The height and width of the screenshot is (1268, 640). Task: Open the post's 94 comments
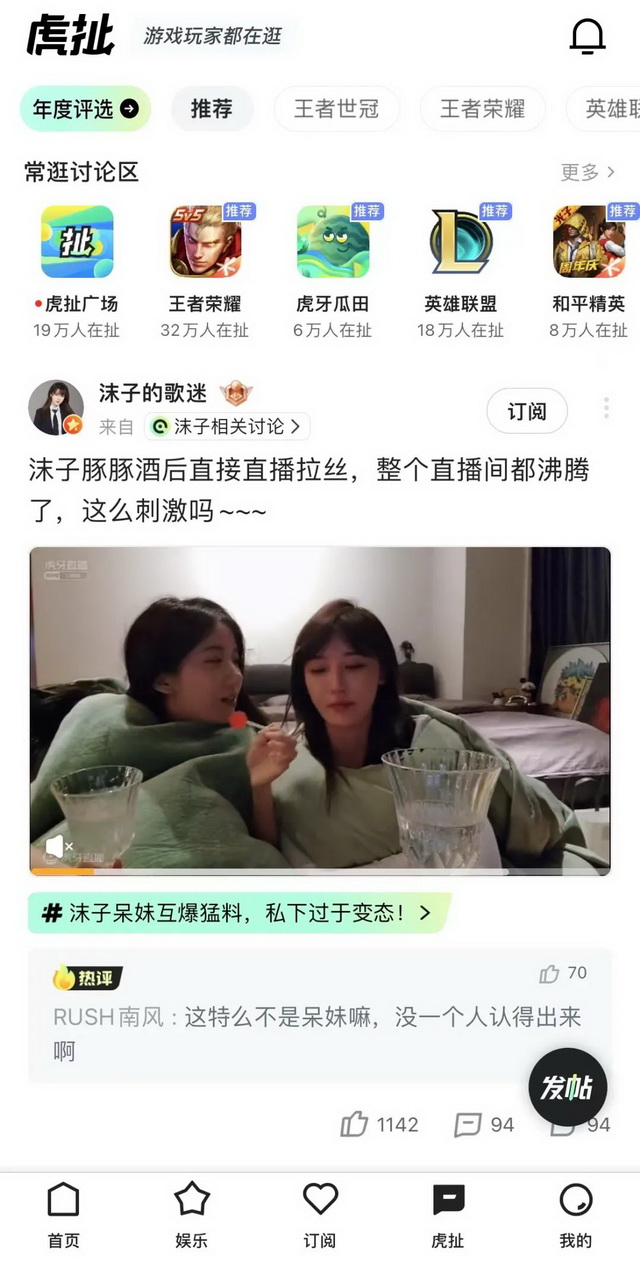[469, 1124]
